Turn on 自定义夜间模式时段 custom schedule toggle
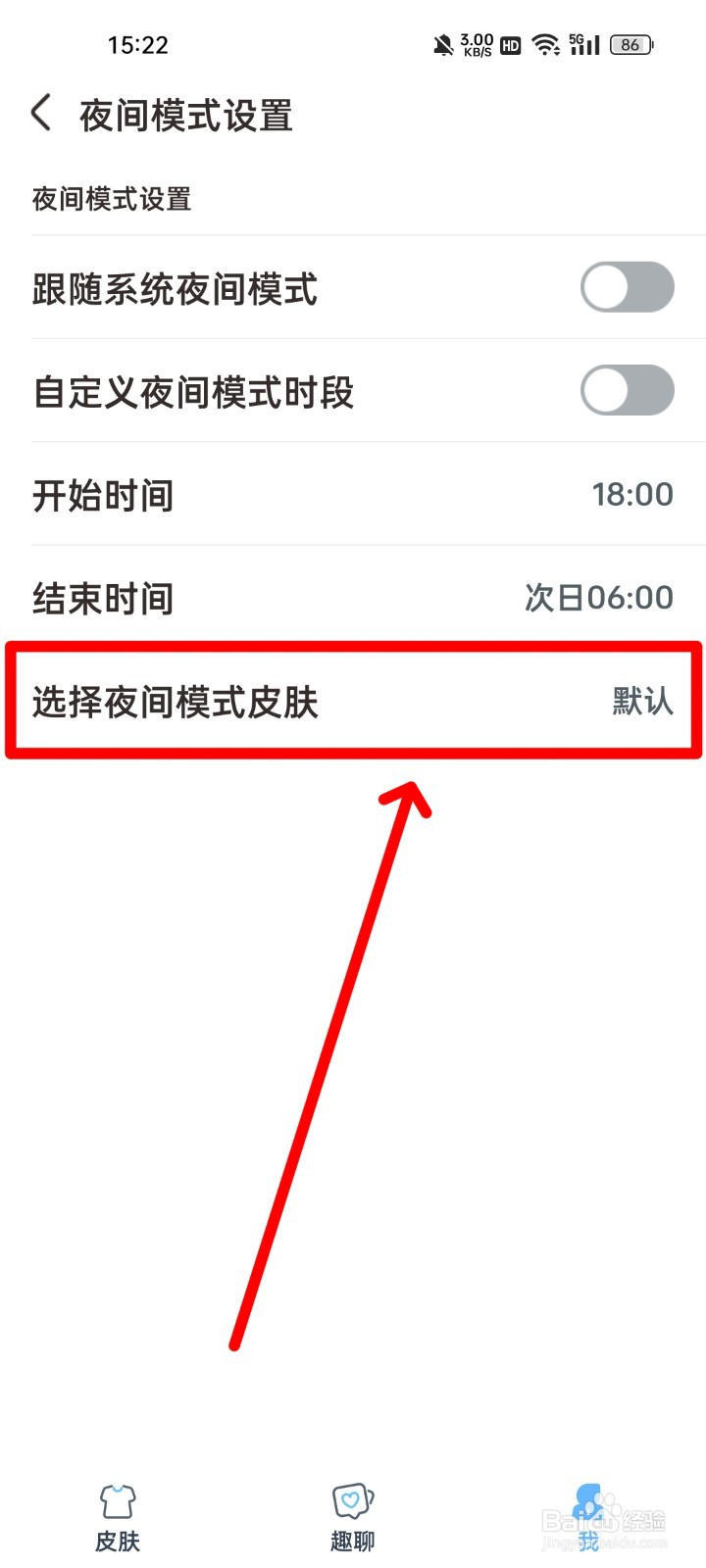706x1568 pixels. (x=627, y=390)
